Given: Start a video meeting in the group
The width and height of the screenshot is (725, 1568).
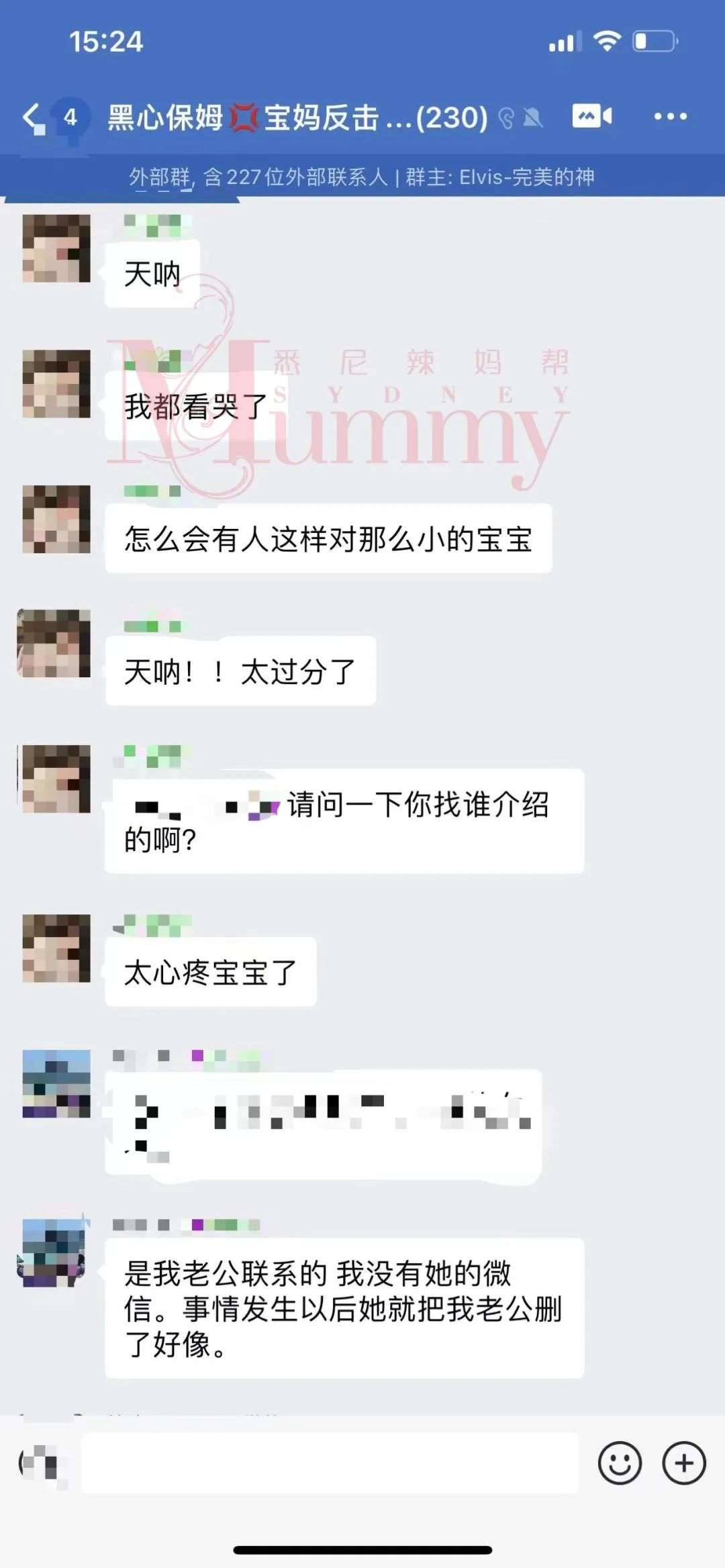Looking at the screenshot, I should 591,116.
